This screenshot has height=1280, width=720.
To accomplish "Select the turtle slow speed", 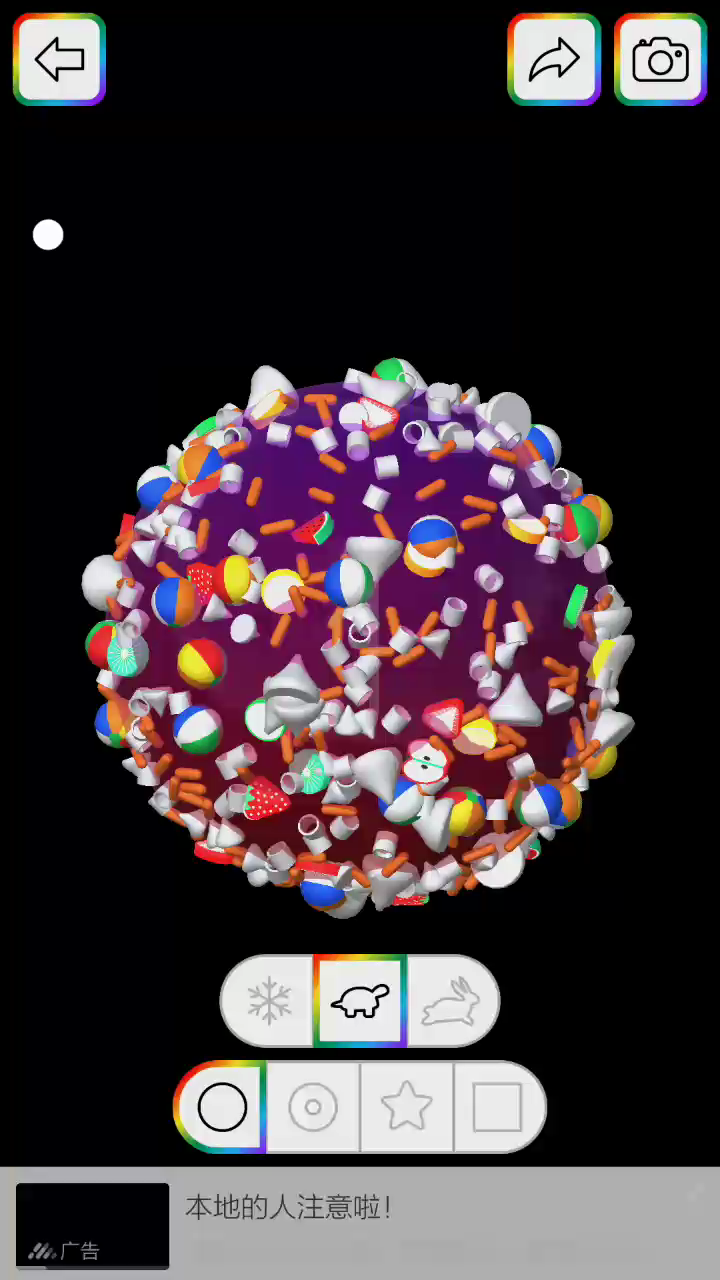I will pyautogui.click(x=360, y=1001).
